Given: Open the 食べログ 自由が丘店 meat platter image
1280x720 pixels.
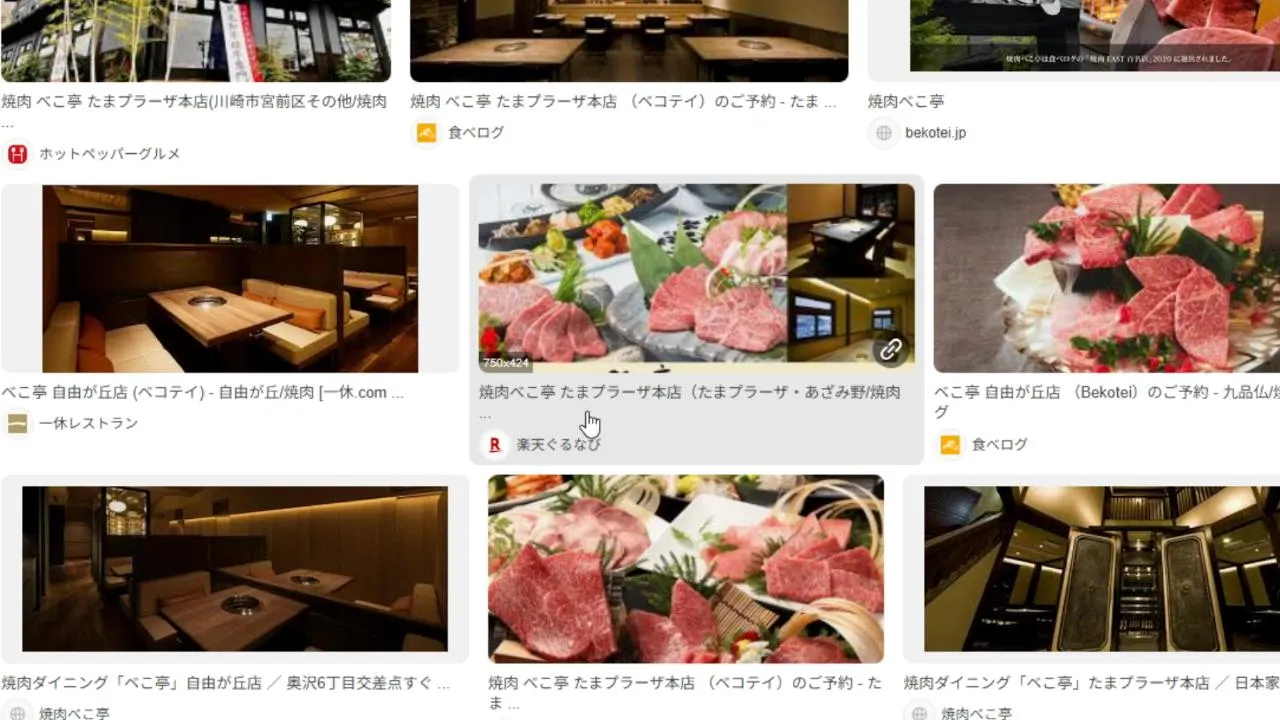Looking at the screenshot, I should tap(1106, 278).
